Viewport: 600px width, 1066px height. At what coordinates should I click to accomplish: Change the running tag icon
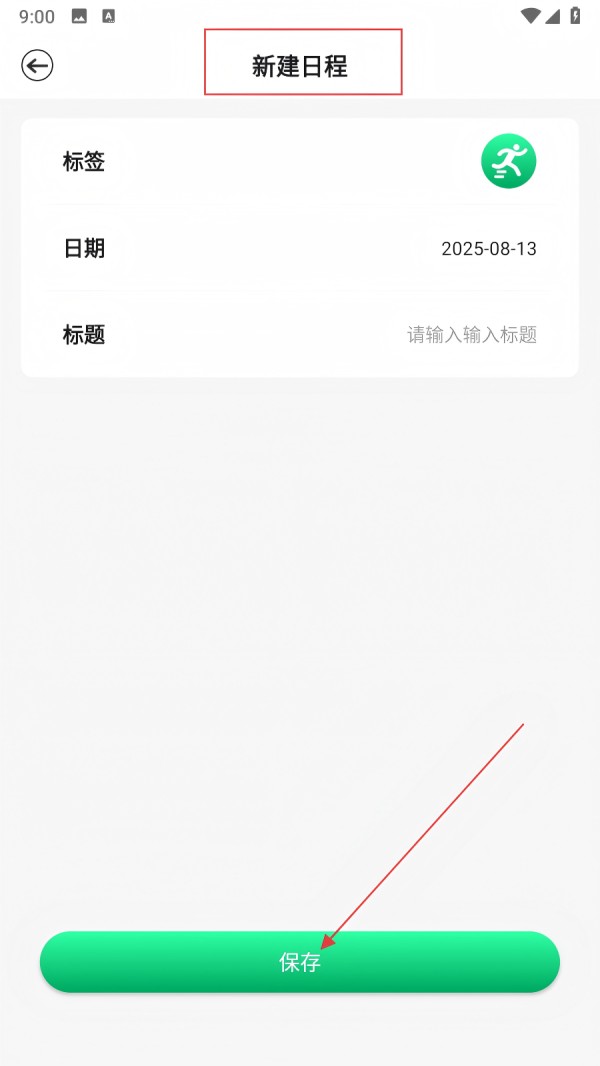point(508,161)
